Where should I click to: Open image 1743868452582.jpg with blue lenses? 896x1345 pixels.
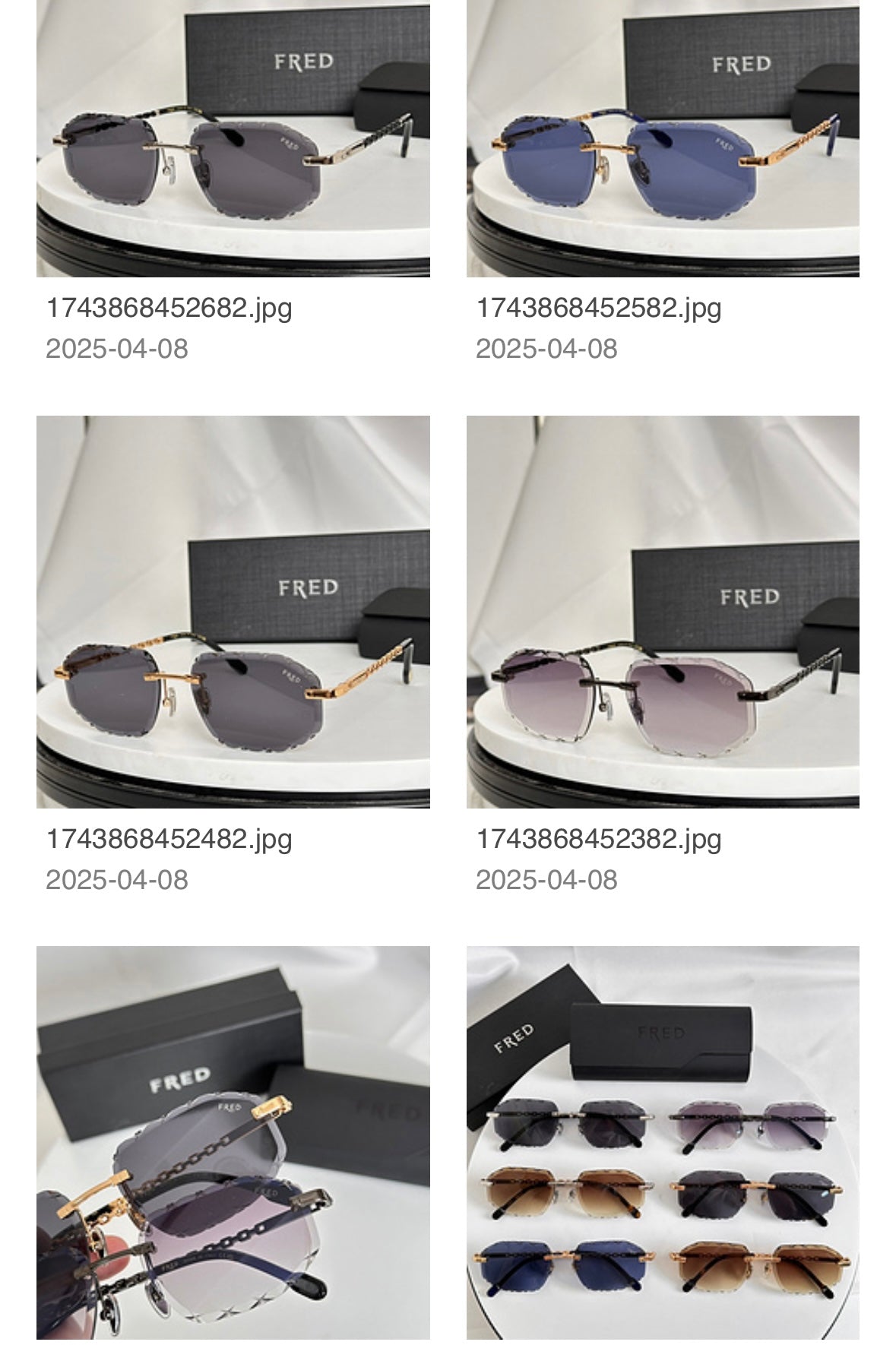[663, 138]
